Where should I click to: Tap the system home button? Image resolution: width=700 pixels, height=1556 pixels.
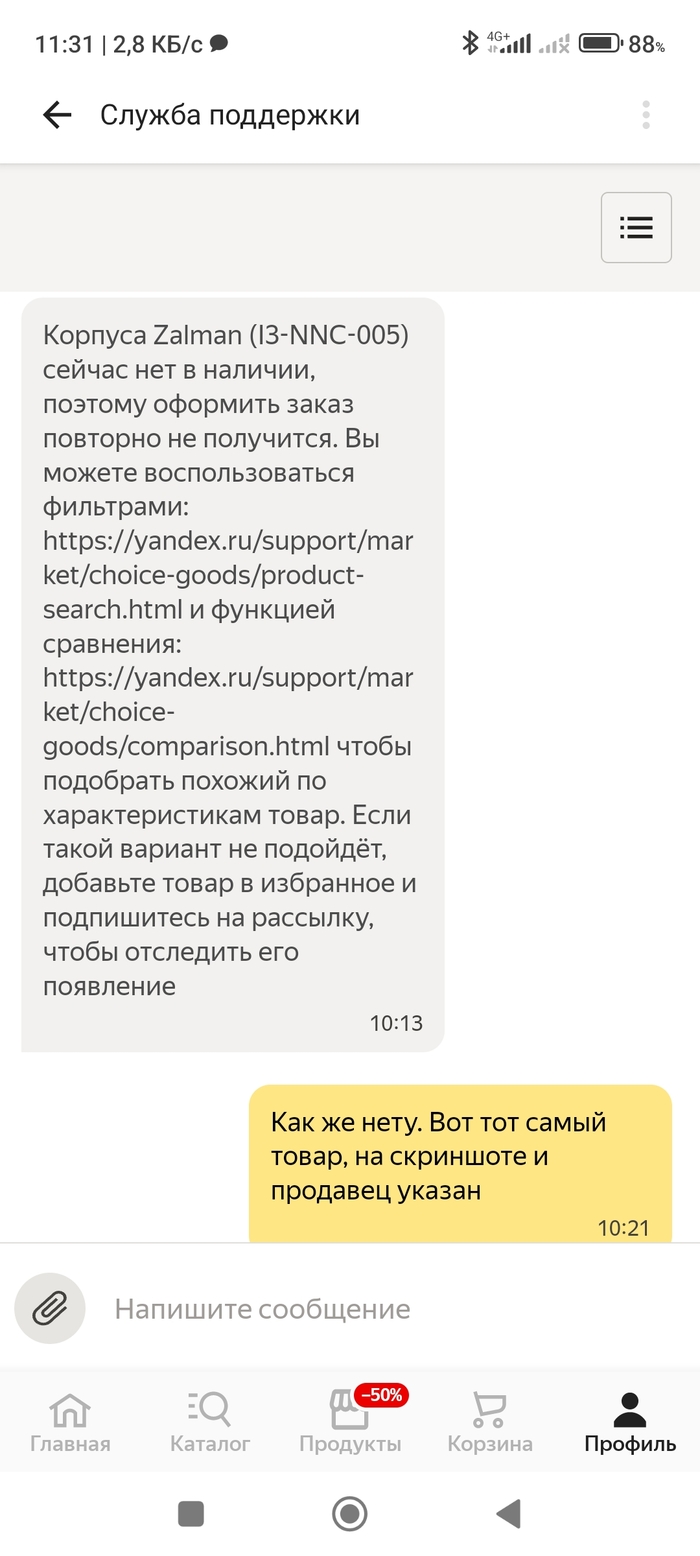point(349,1514)
